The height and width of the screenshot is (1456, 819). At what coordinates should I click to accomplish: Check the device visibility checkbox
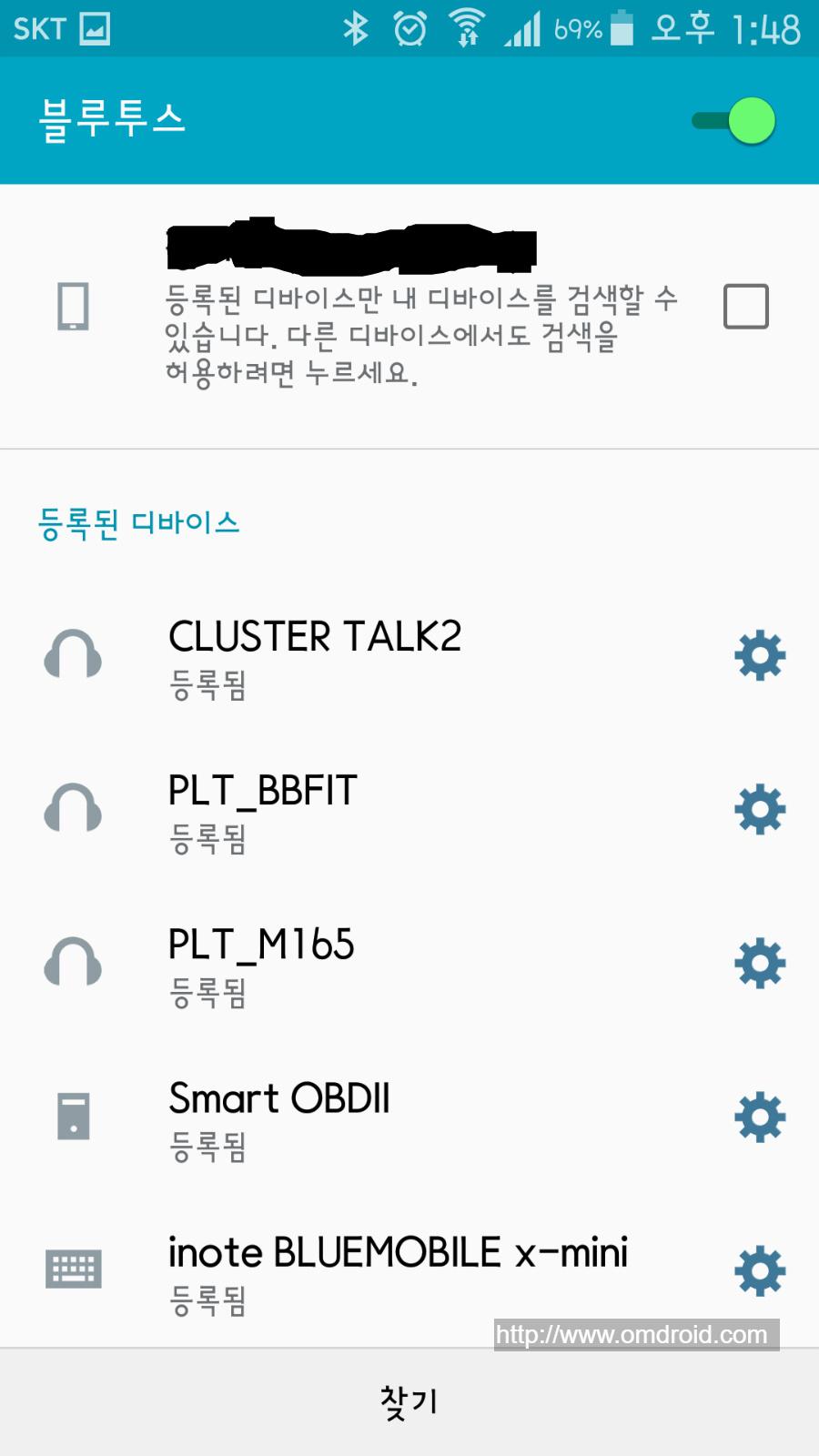tap(745, 306)
